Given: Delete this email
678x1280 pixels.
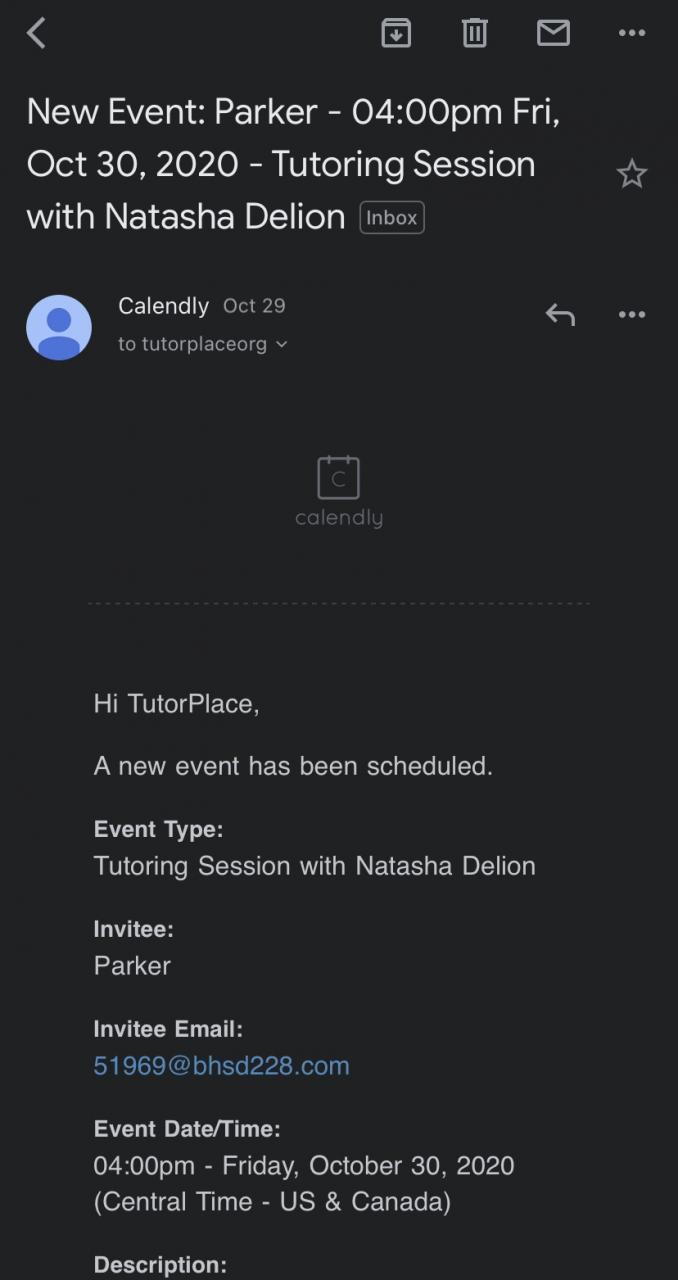Looking at the screenshot, I should [x=474, y=34].
